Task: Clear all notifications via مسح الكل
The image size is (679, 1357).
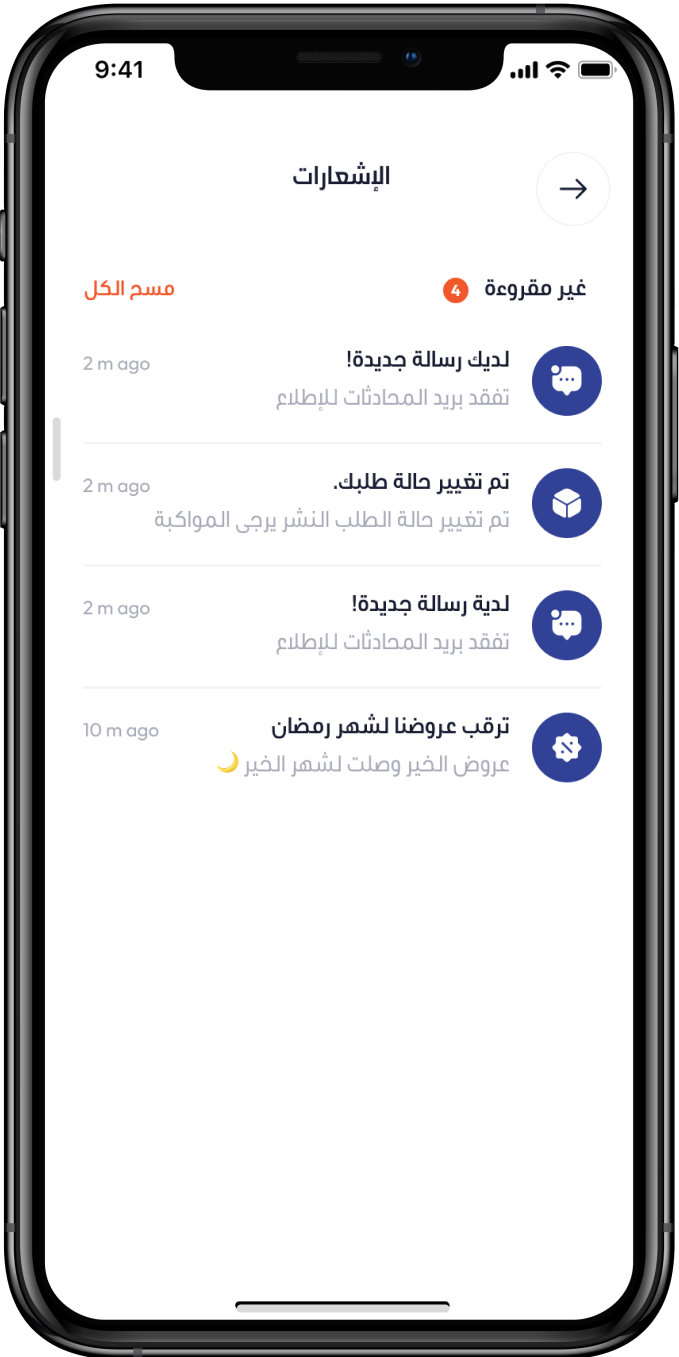Action: [x=128, y=290]
